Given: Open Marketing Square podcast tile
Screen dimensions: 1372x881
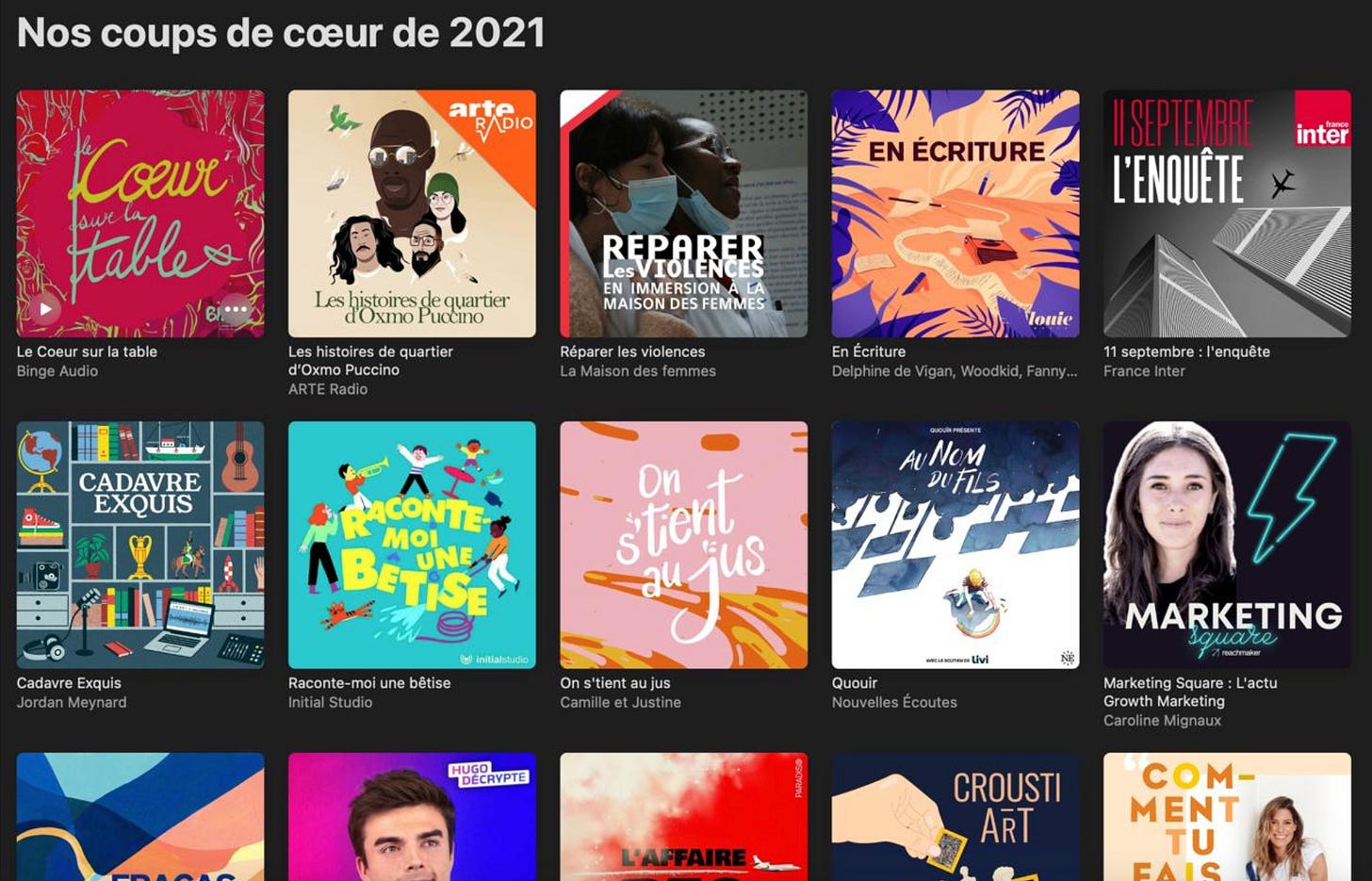Looking at the screenshot, I should click(x=1226, y=545).
